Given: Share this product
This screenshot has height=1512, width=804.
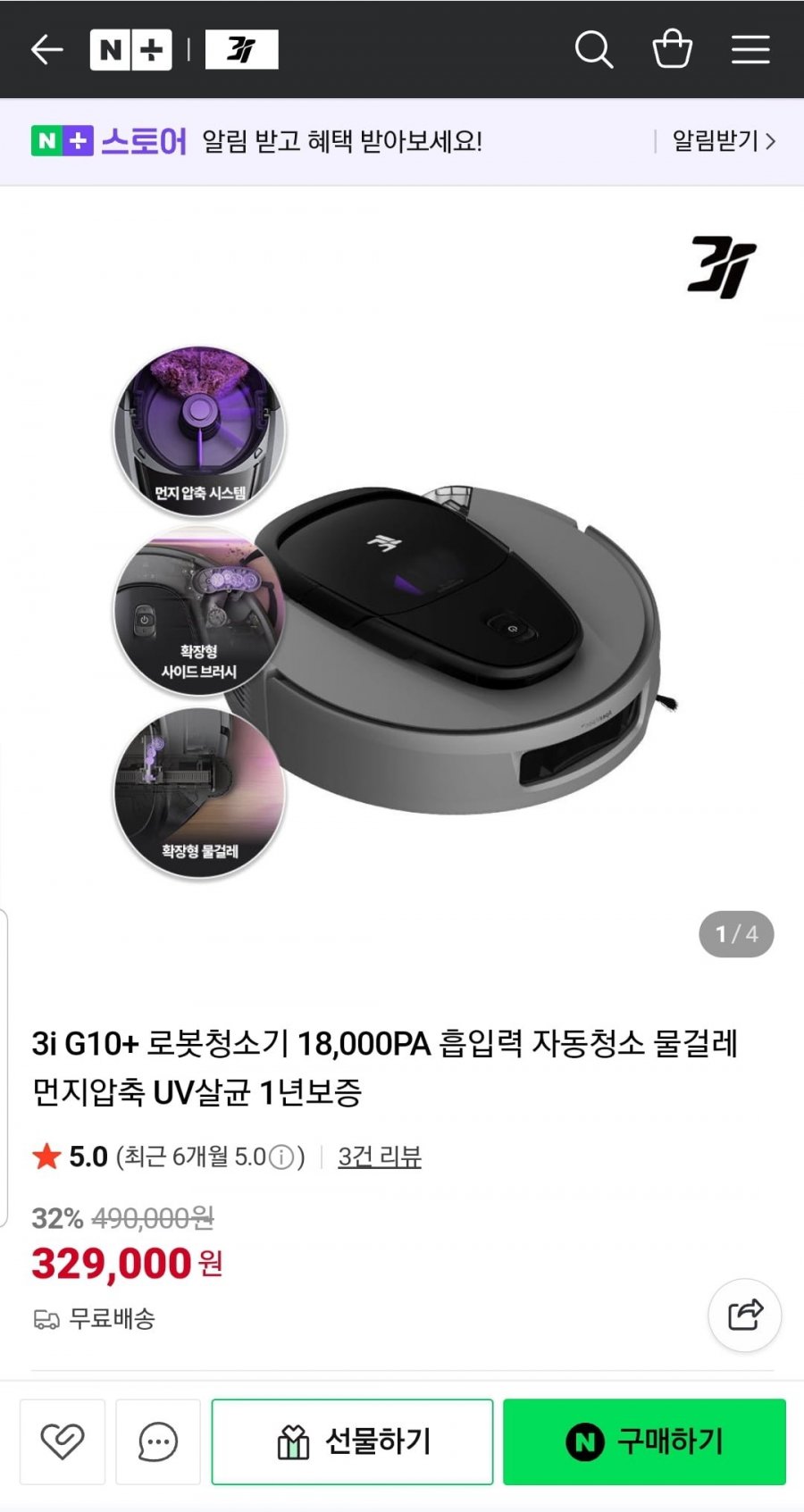Looking at the screenshot, I should pos(745,1316).
